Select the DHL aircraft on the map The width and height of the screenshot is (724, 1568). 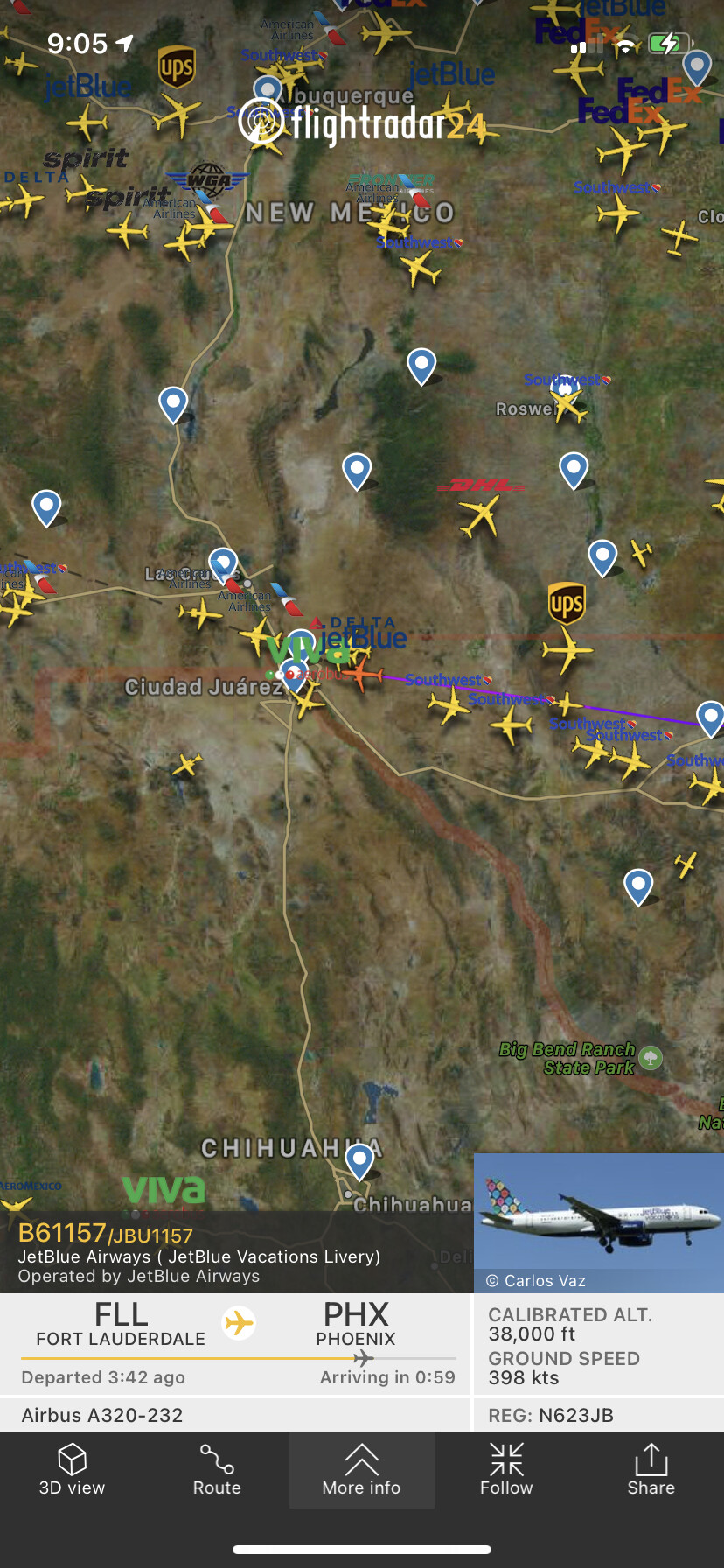[x=480, y=516]
